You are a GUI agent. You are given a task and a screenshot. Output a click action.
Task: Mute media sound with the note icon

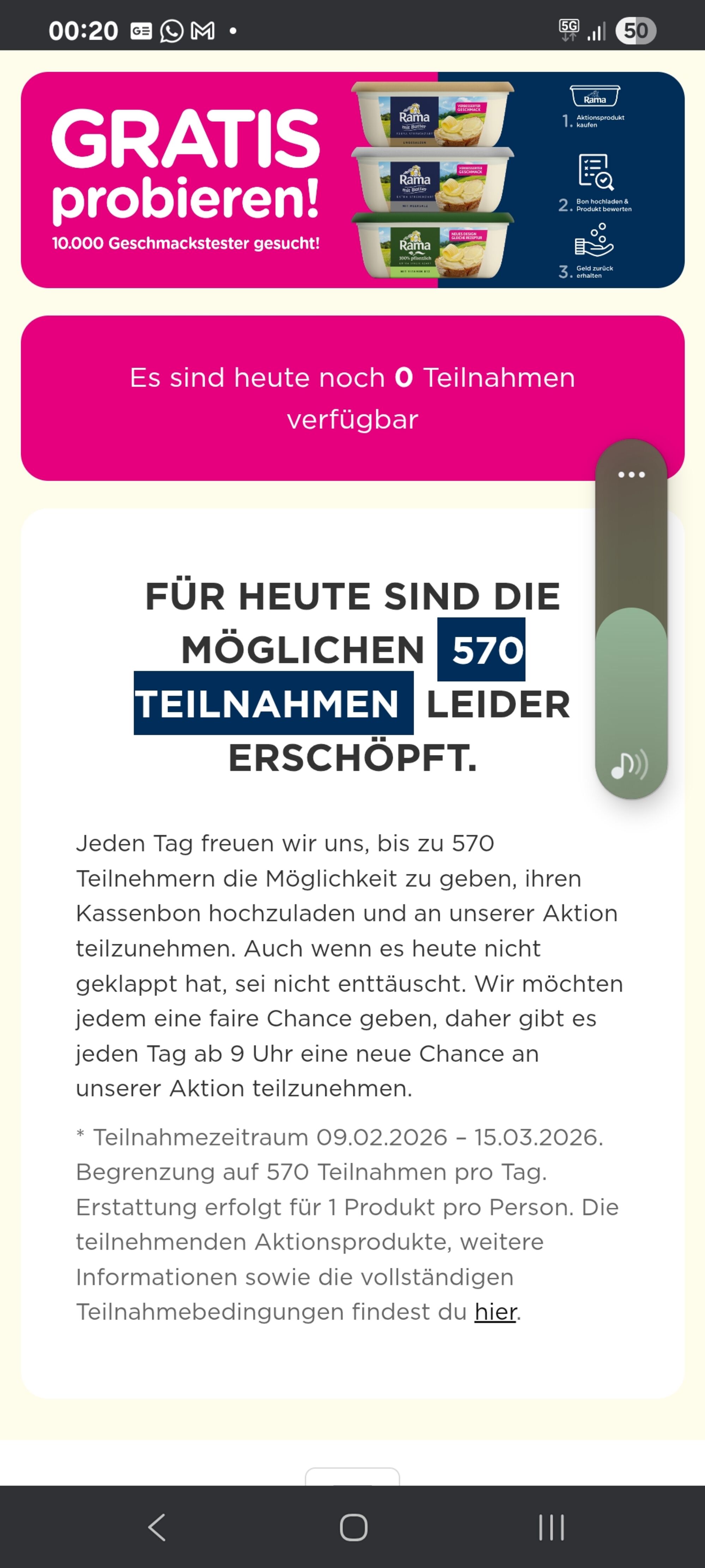point(629,765)
